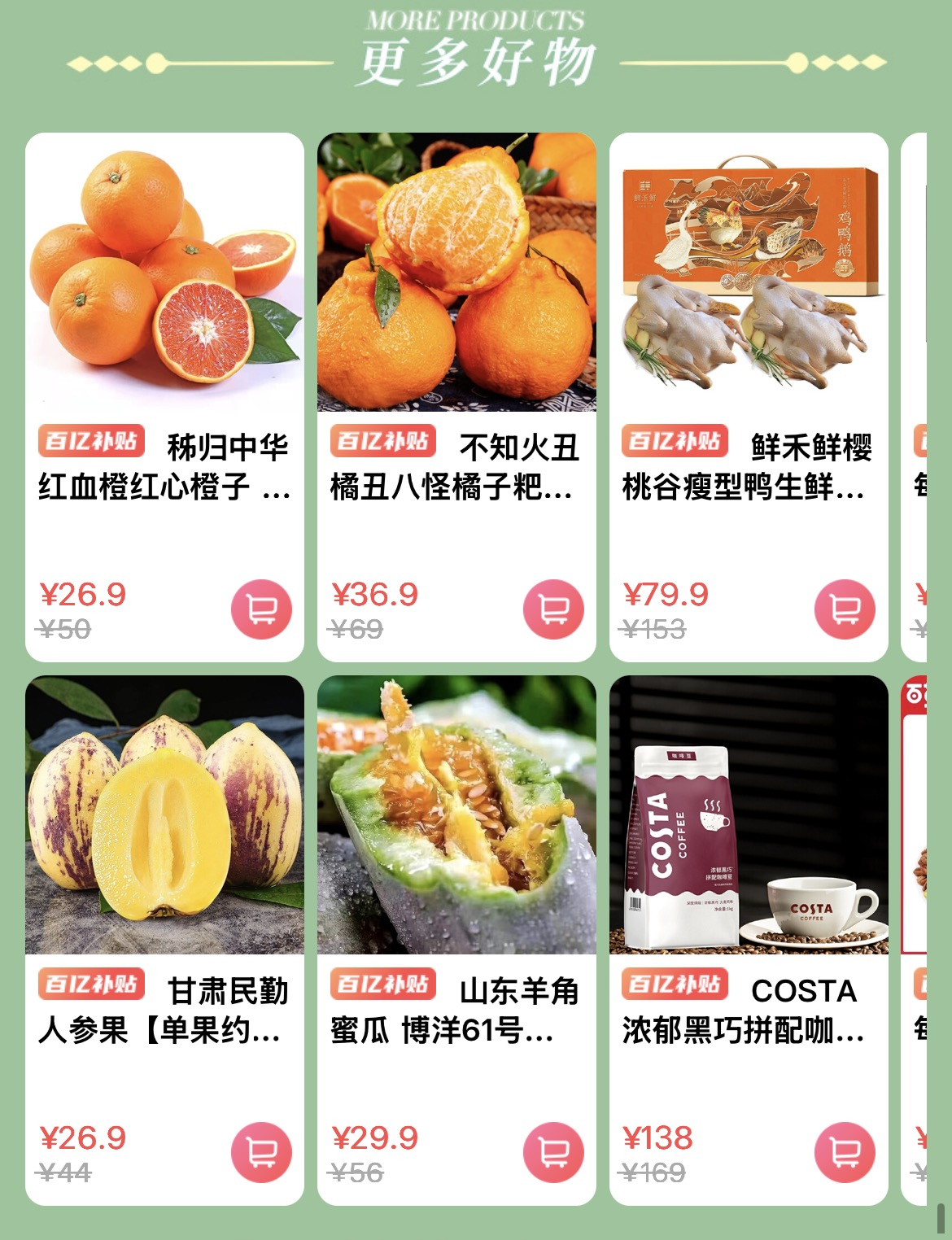Open the 不知火丑橘 product card
The height and width of the screenshot is (1240, 952).
pos(456,273)
